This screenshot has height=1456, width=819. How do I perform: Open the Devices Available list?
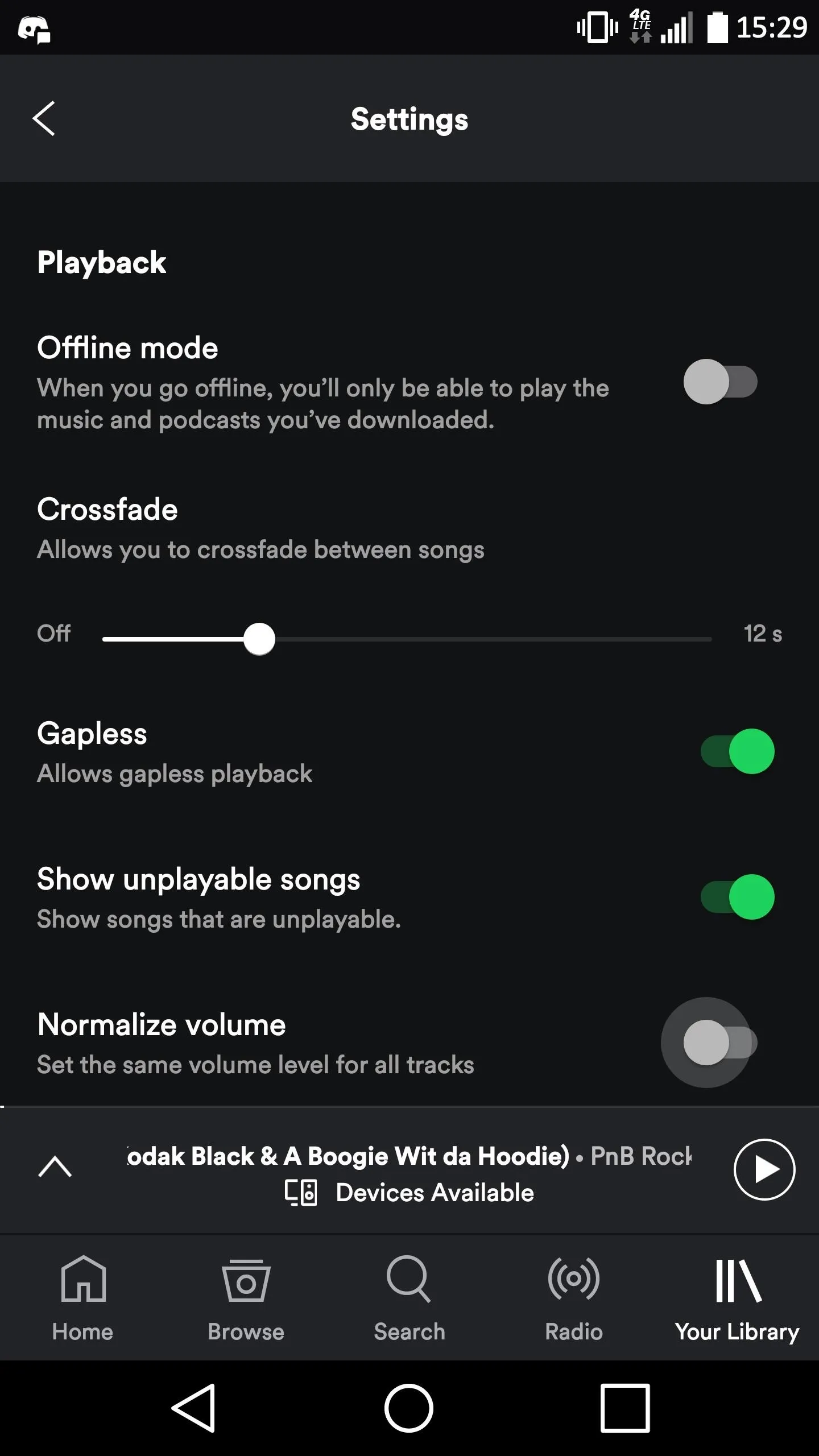(409, 1193)
